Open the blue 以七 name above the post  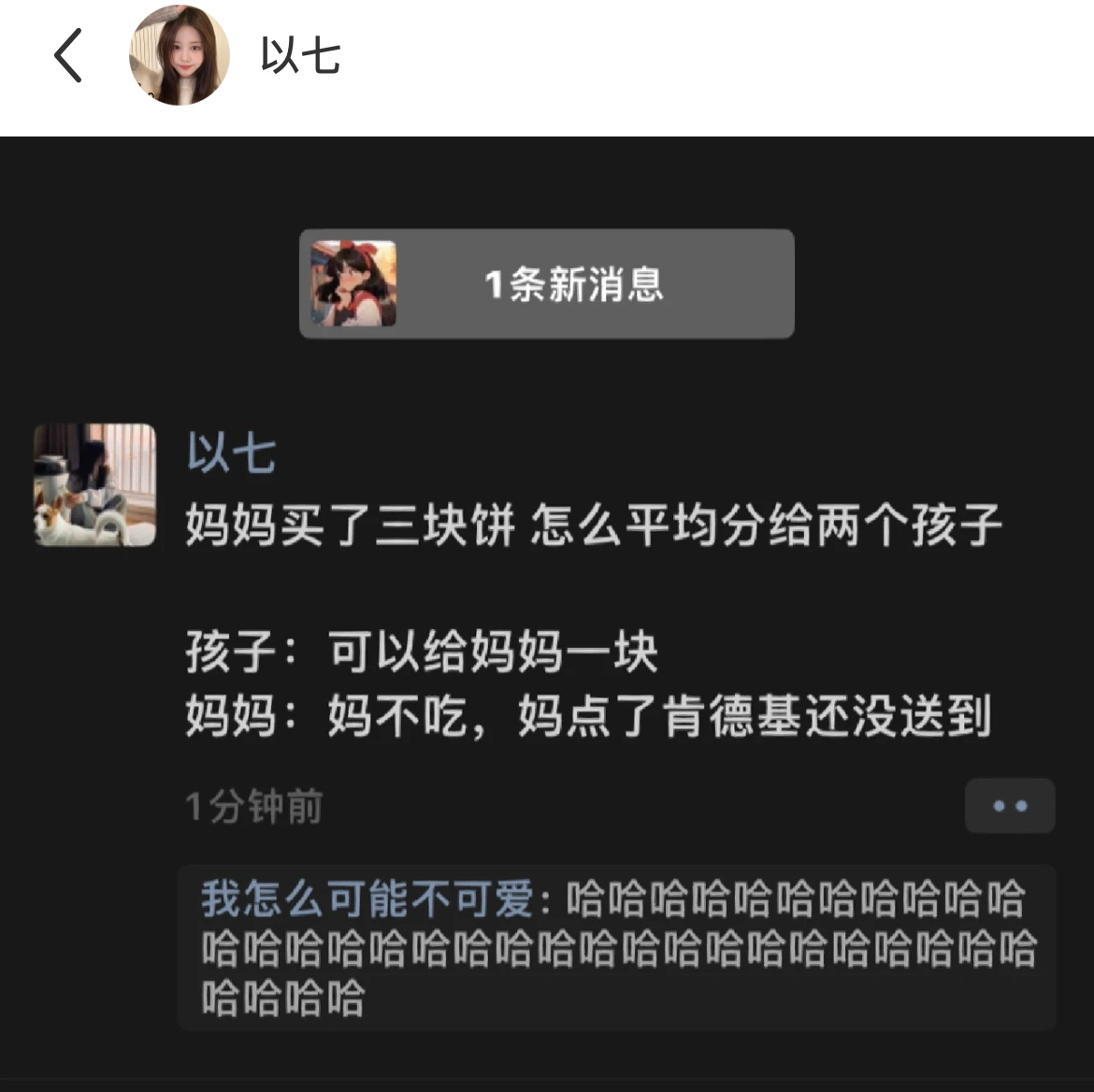pos(231,453)
